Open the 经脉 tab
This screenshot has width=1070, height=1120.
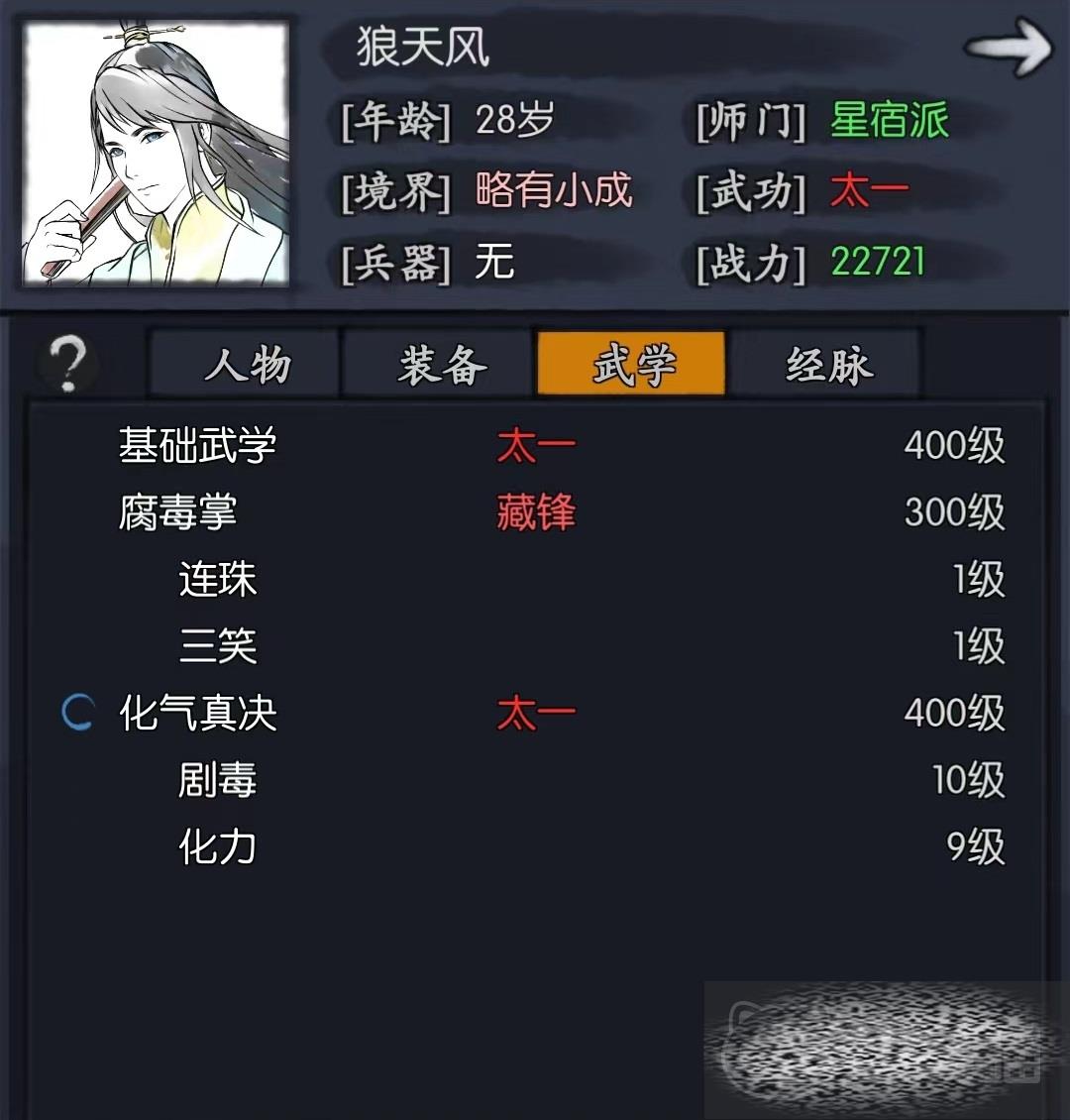point(827,365)
